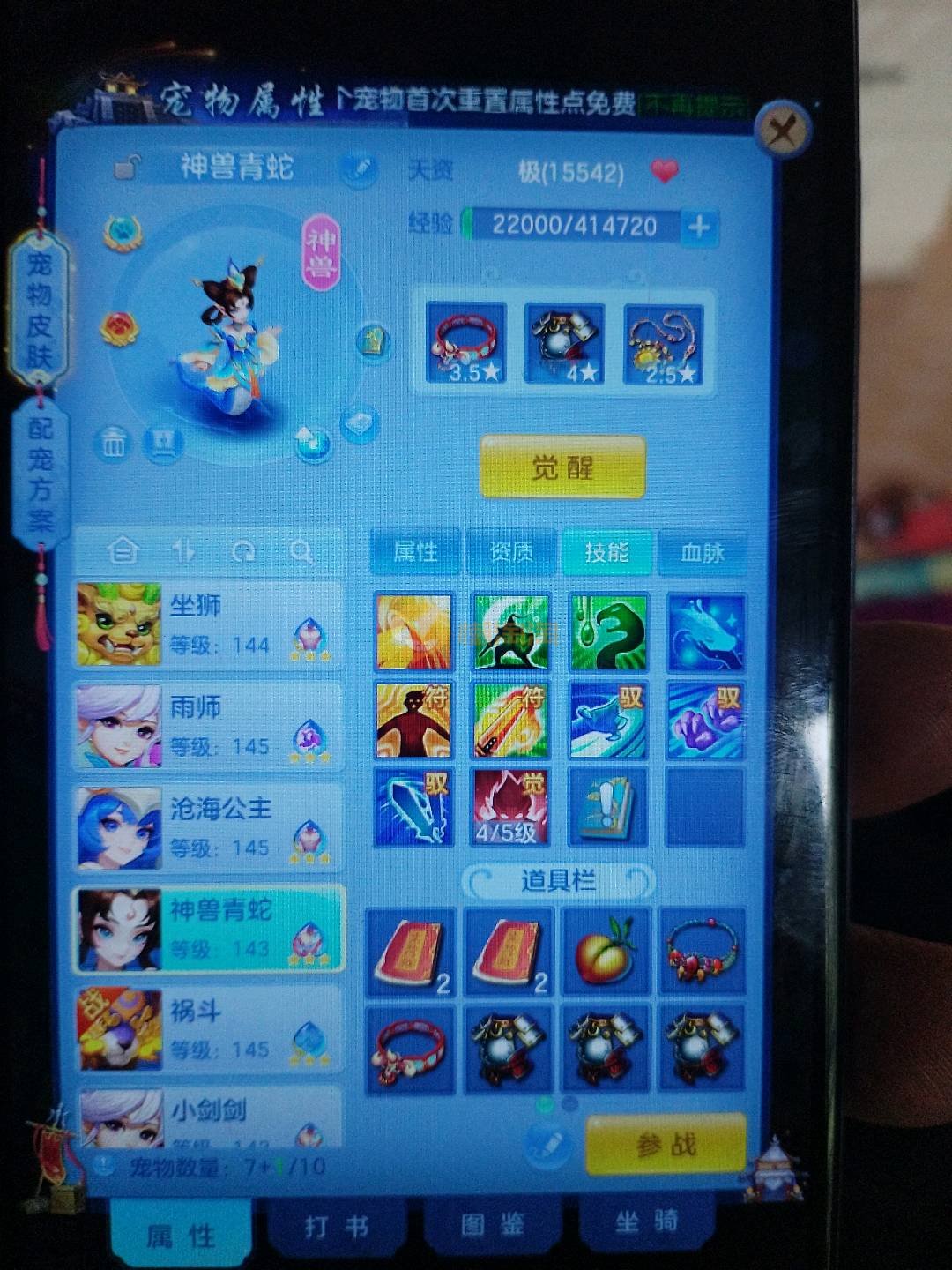Open the 打书 bottom tab
This screenshot has width=952, height=1270.
336,1227
